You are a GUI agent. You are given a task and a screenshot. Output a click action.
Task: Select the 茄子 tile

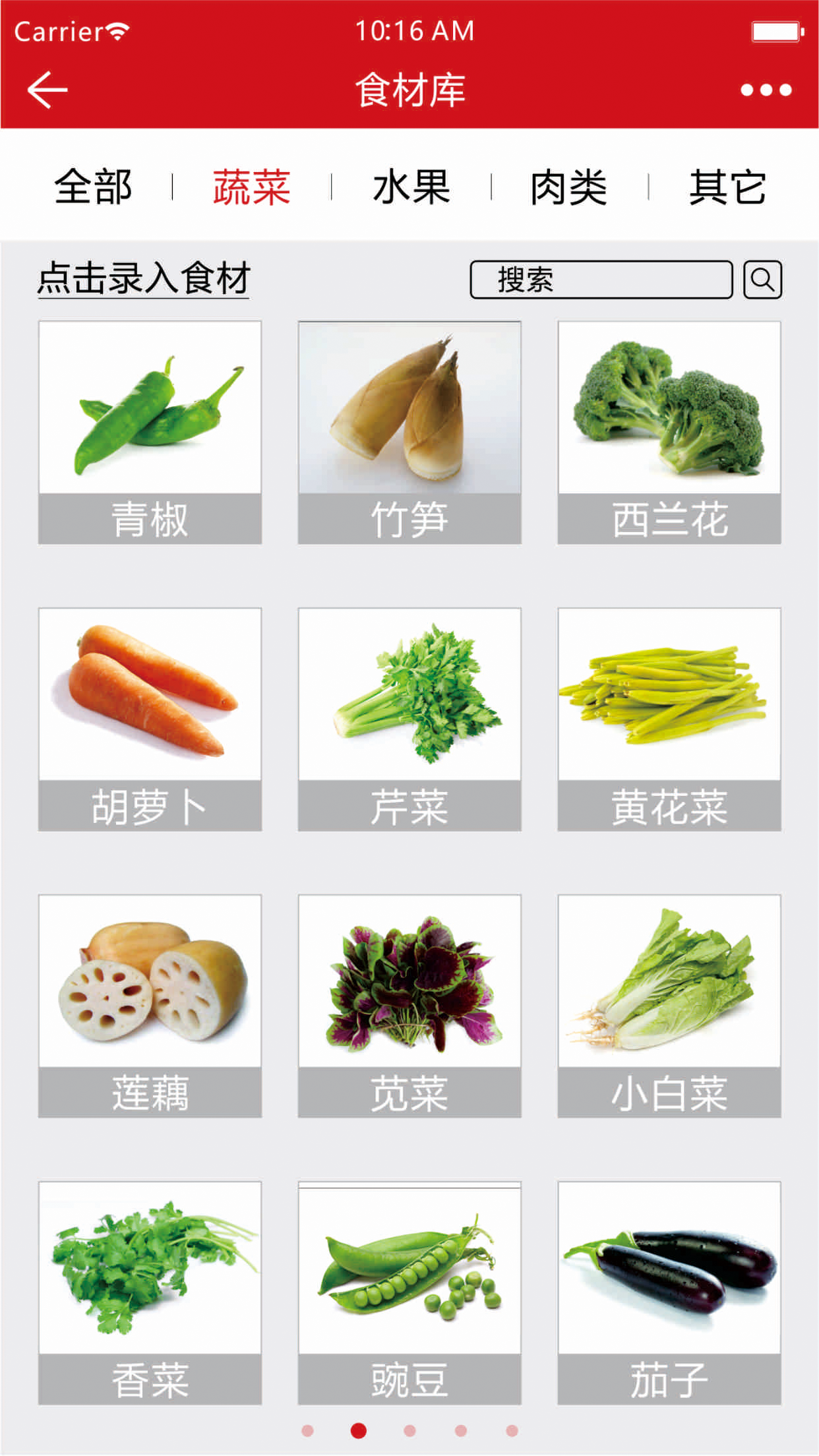669,1292
